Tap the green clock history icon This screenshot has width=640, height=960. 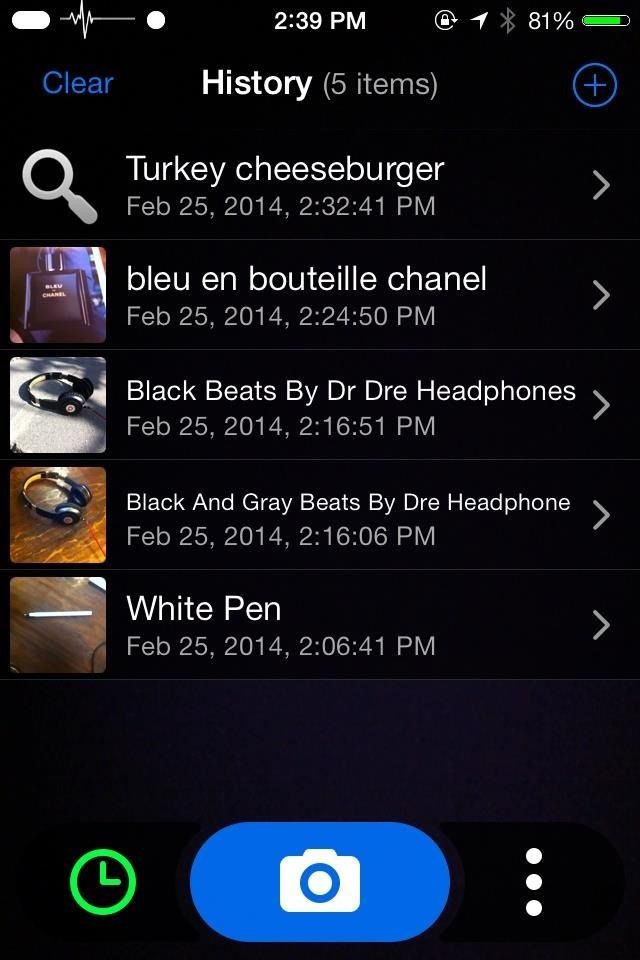(103, 882)
